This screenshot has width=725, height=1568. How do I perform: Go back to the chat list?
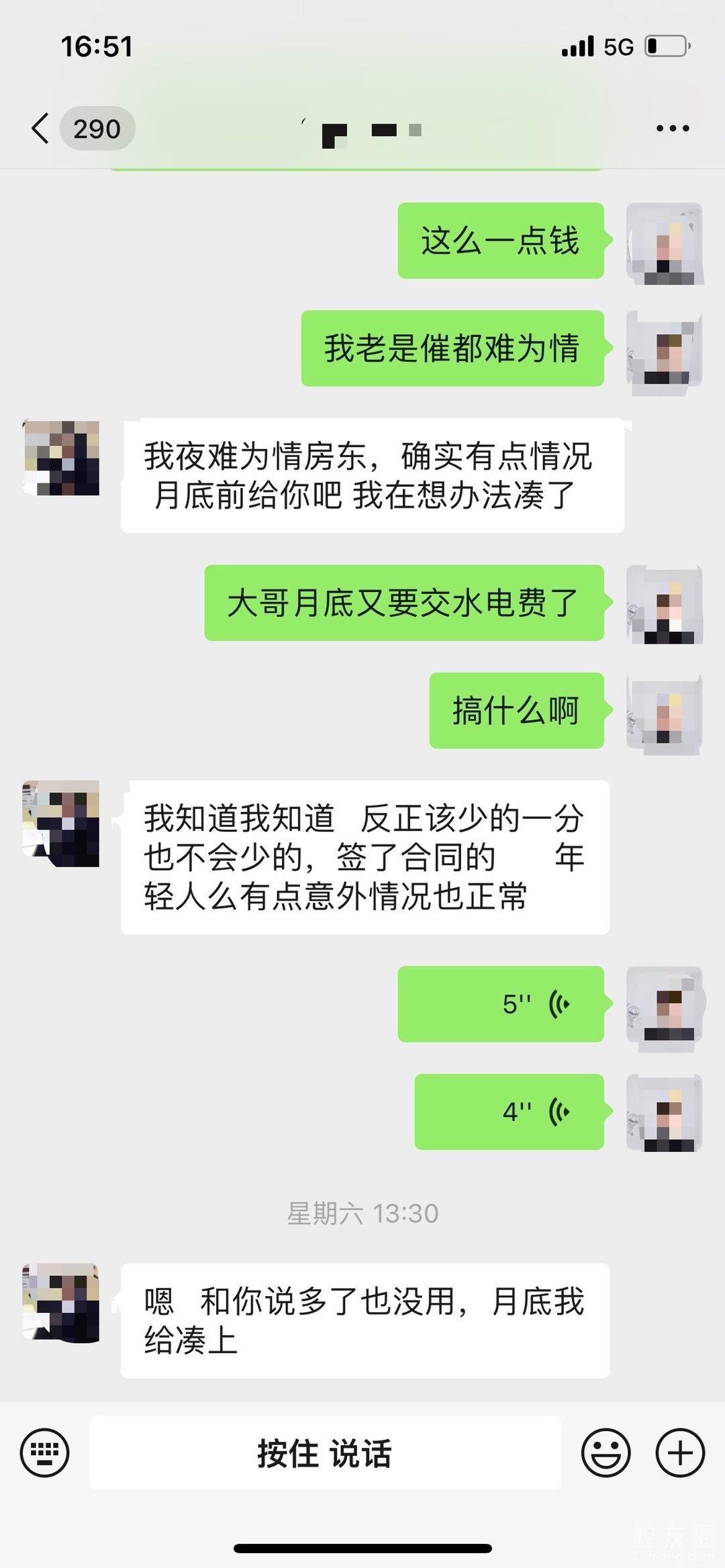(x=42, y=128)
